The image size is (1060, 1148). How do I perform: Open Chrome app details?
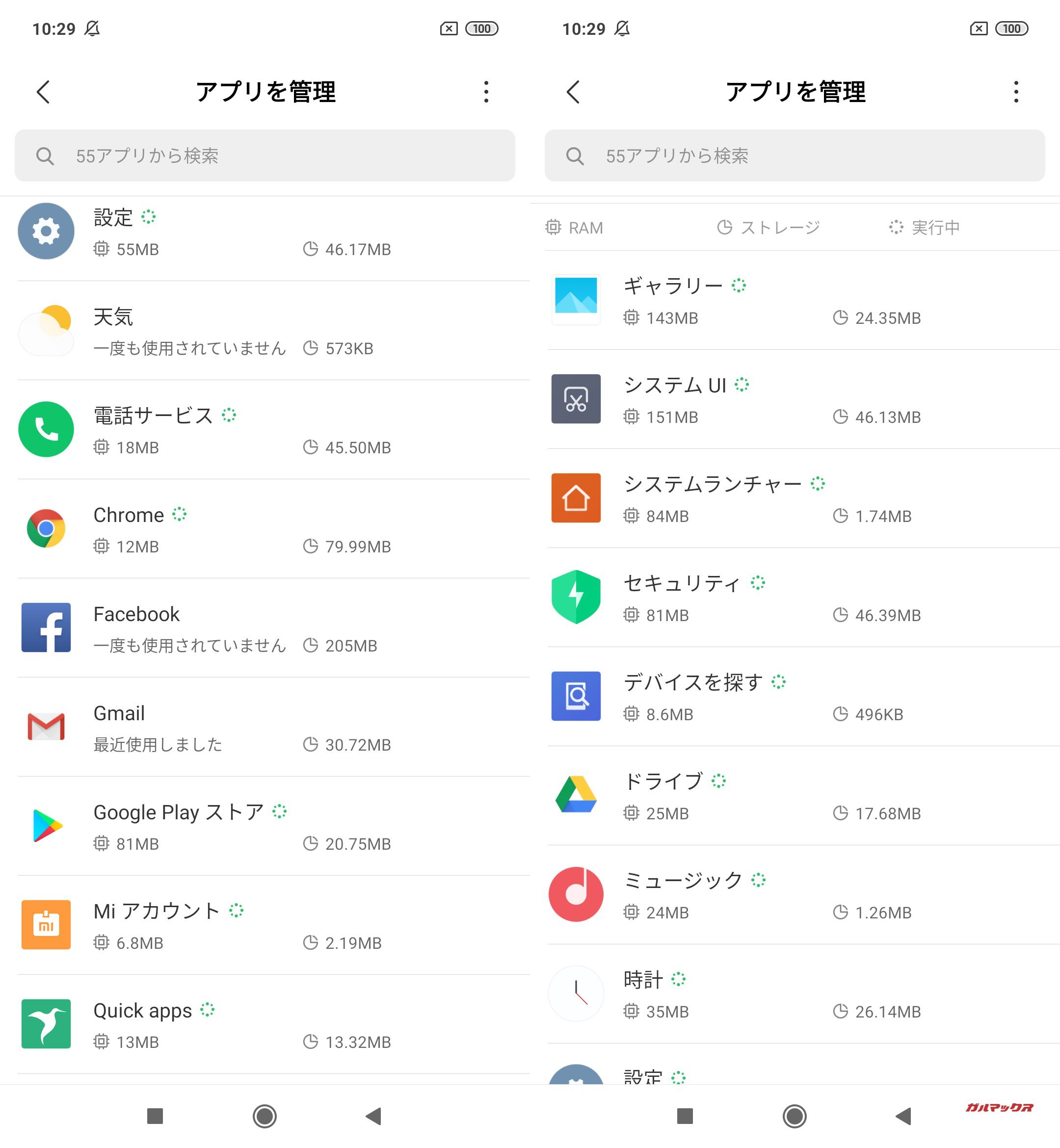click(265, 529)
